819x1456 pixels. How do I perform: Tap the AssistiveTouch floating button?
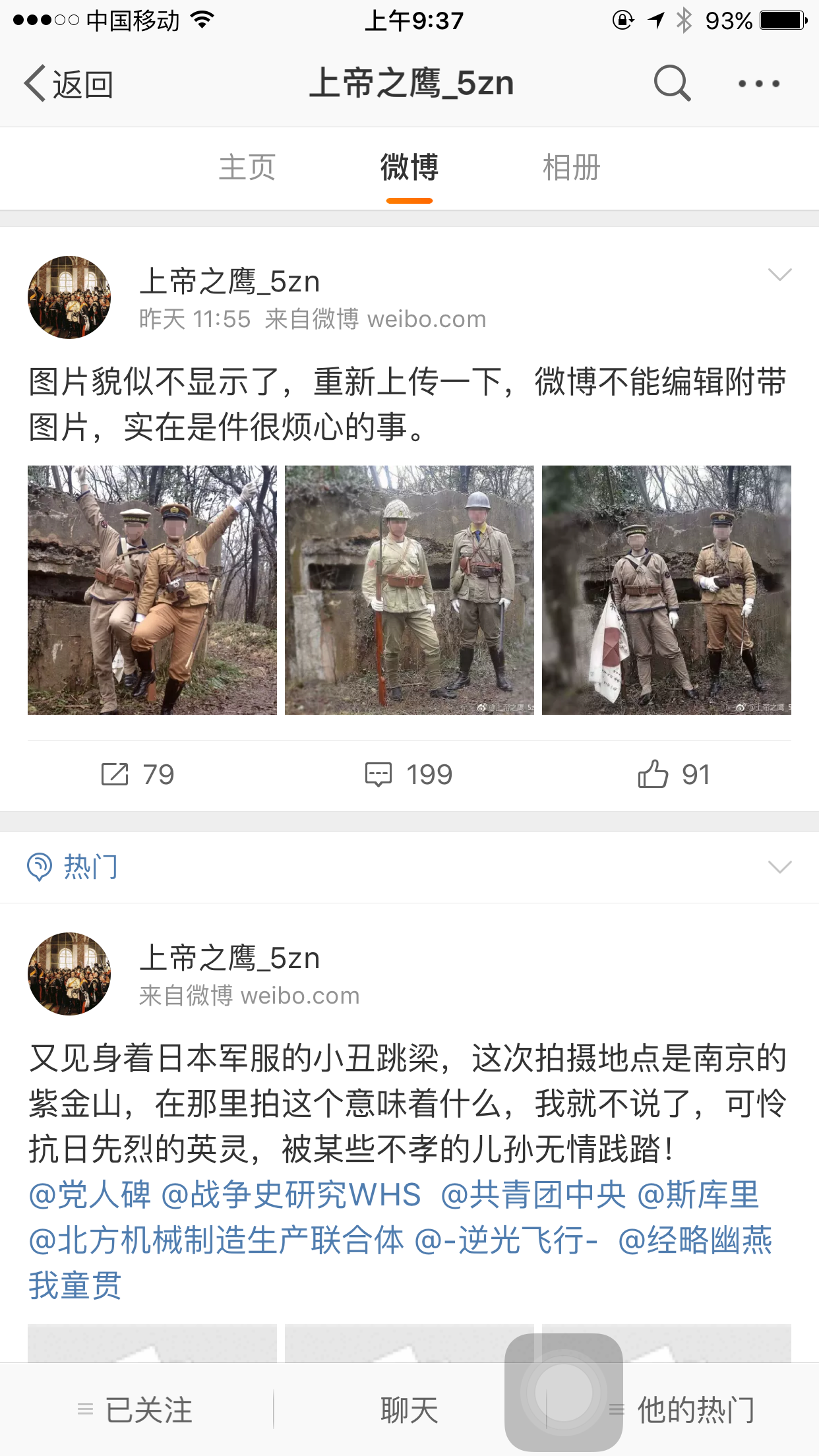564,1392
